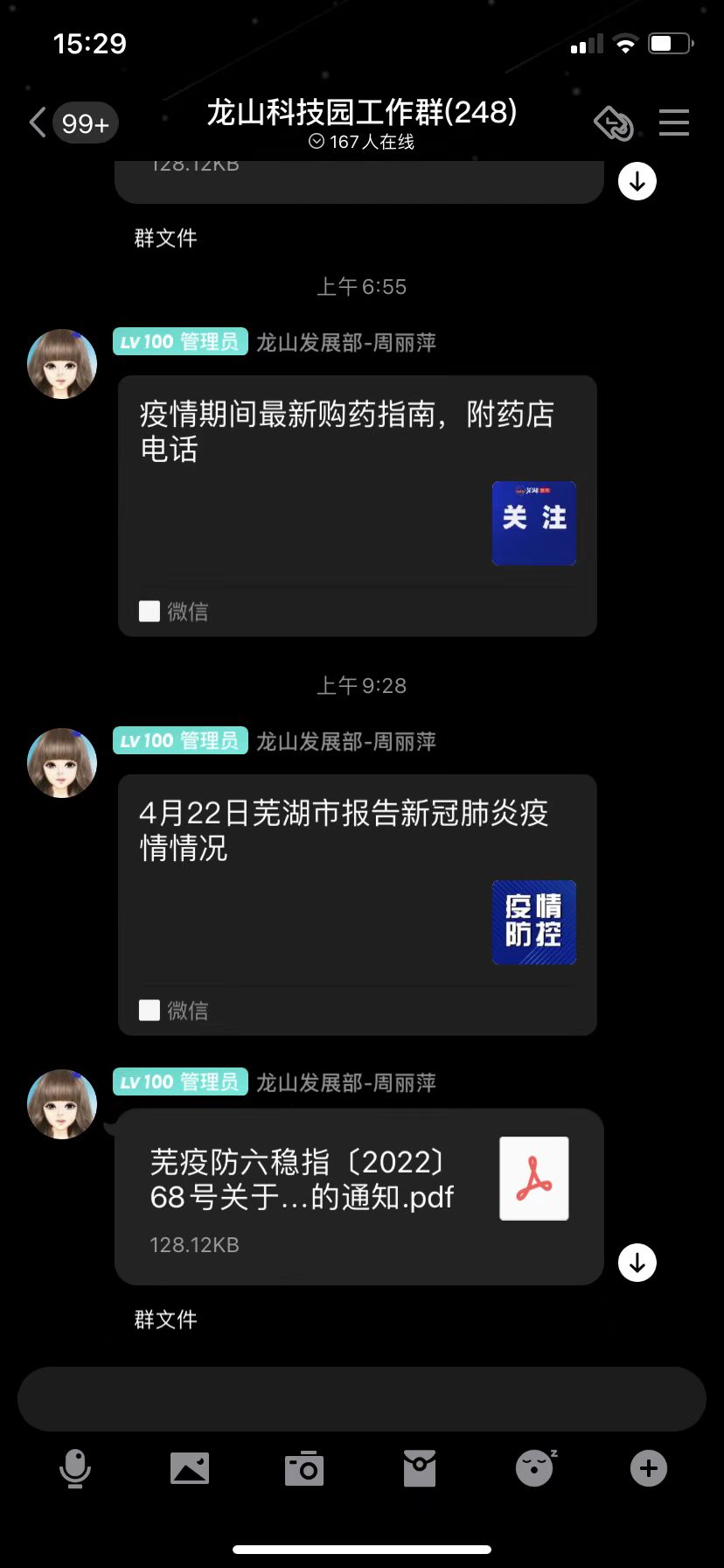Open the red packet icon

pyautogui.click(x=420, y=1468)
